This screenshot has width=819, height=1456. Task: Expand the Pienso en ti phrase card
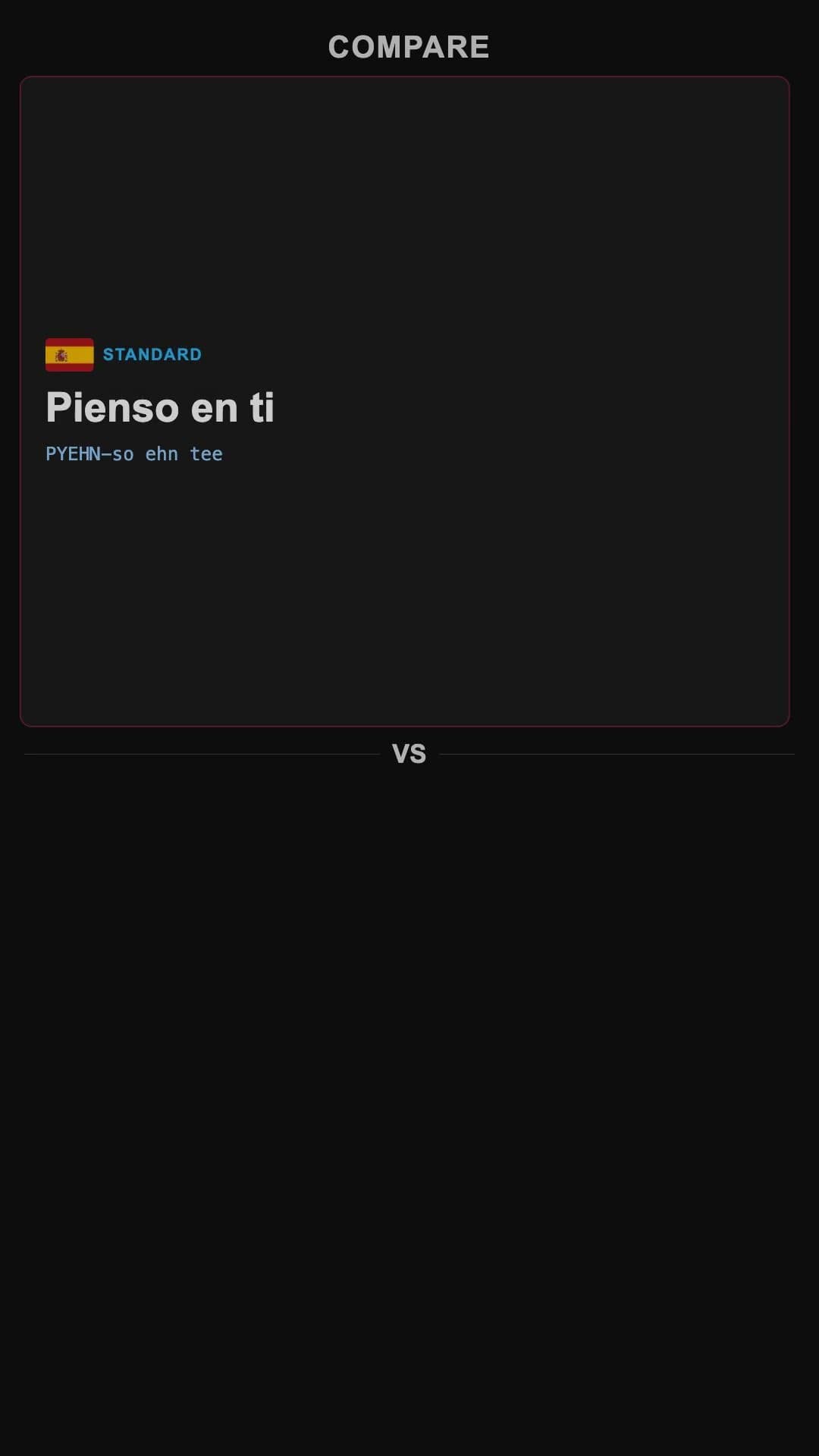pyautogui.click(x=409, y=400)
